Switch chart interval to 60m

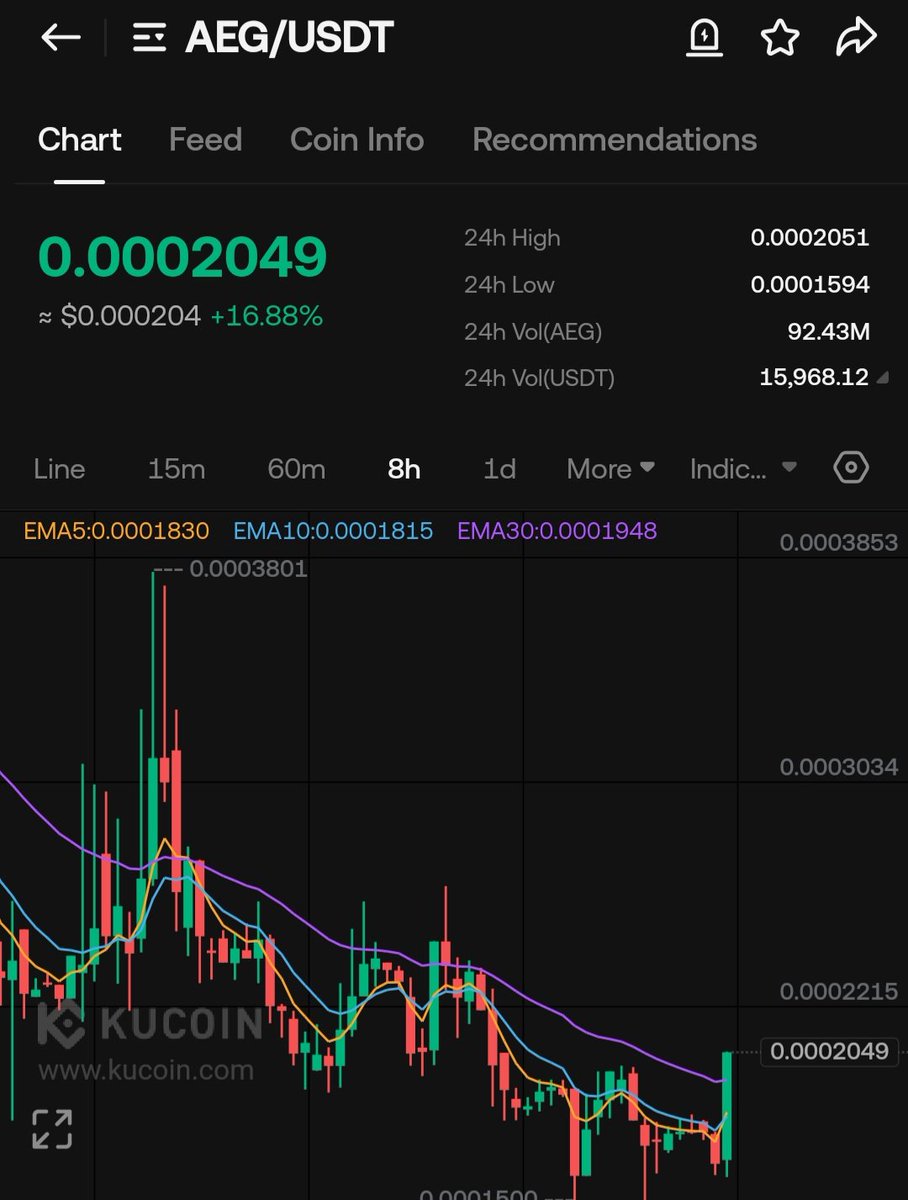pos(296,468)
